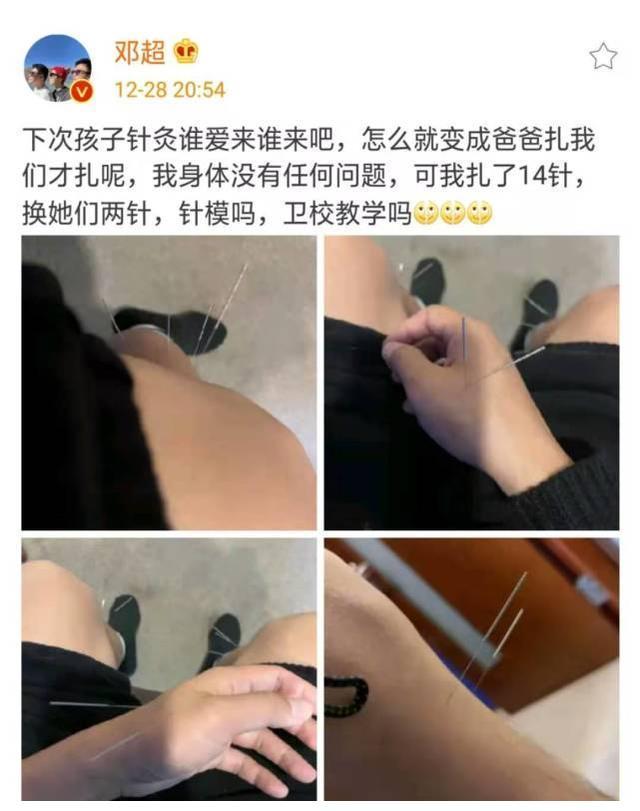Viewport: 640px width, 811px height.
Task: Tap the username 邓超
Action: click(141, 51)
